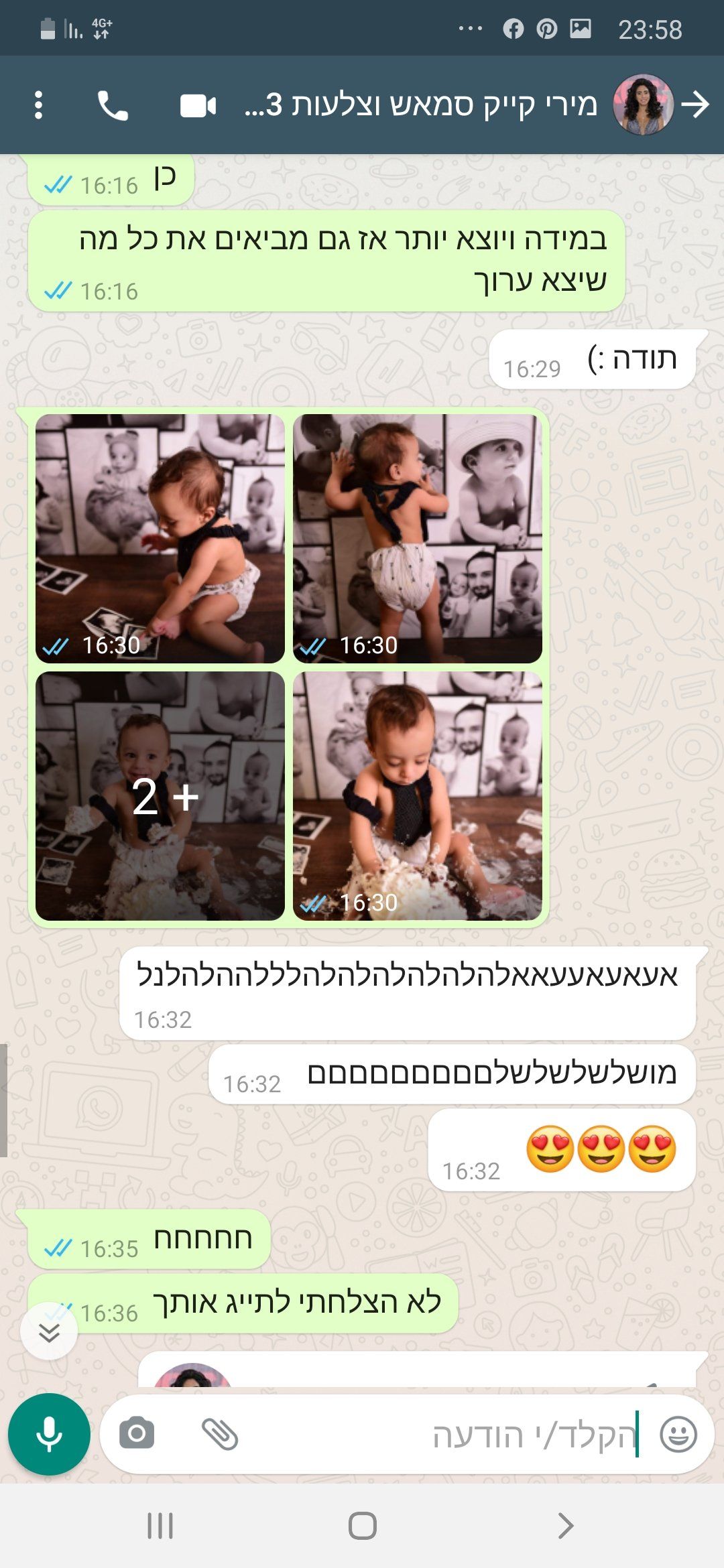Start a voice call
This screenshot has width=724, height=1568.
point(113,105)
